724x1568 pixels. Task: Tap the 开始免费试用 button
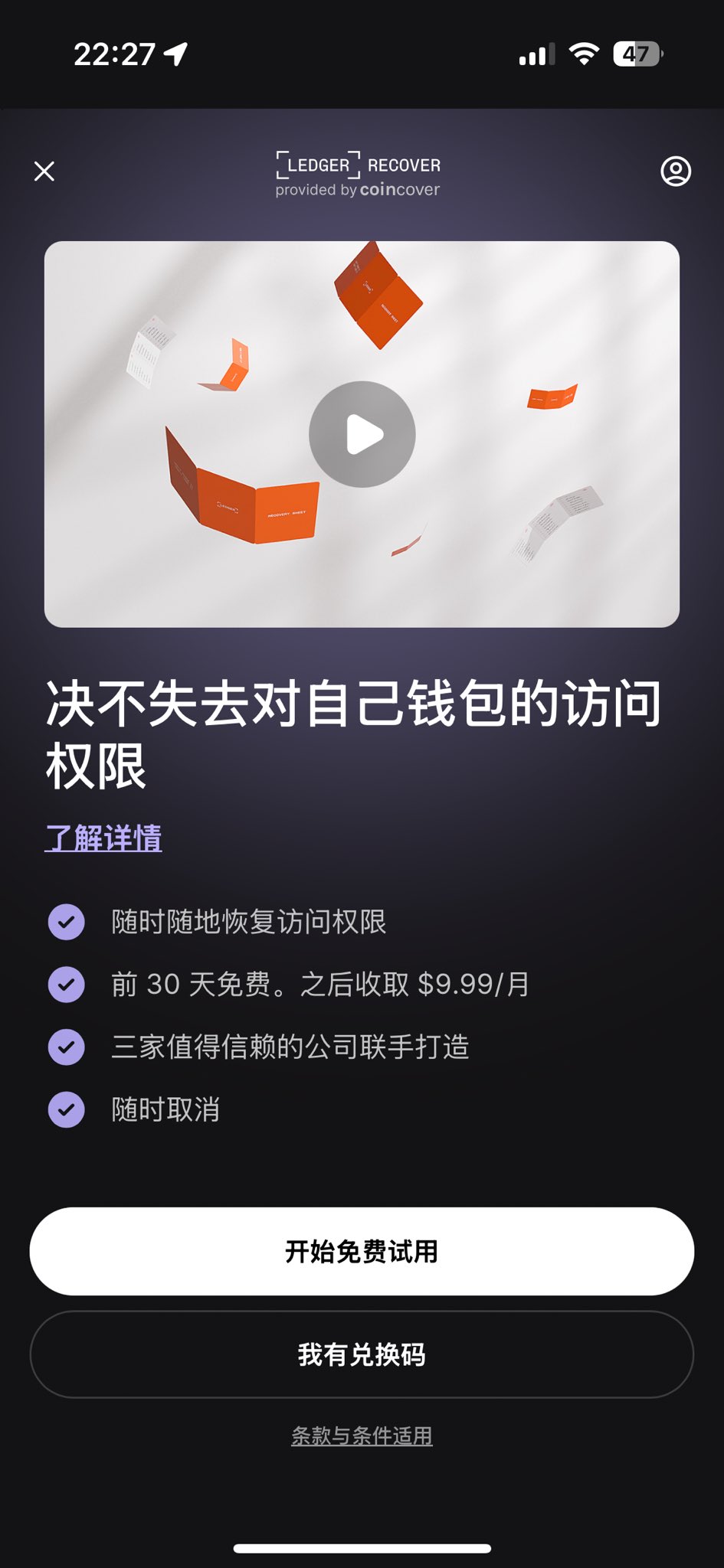coord(362,1251)
